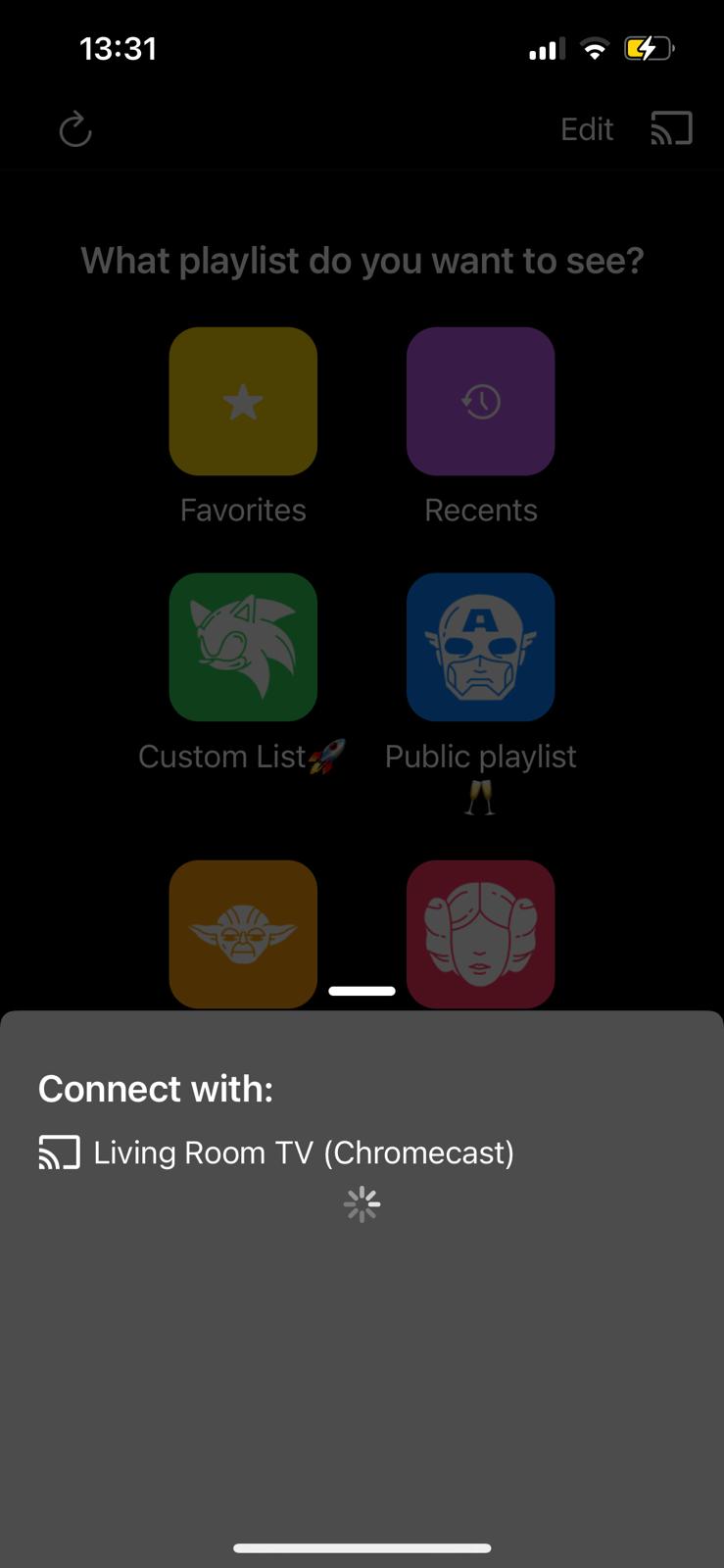Tap the clock showing 13:31
This screenshot has height=1568, width=724.
[x=120, y=47]
